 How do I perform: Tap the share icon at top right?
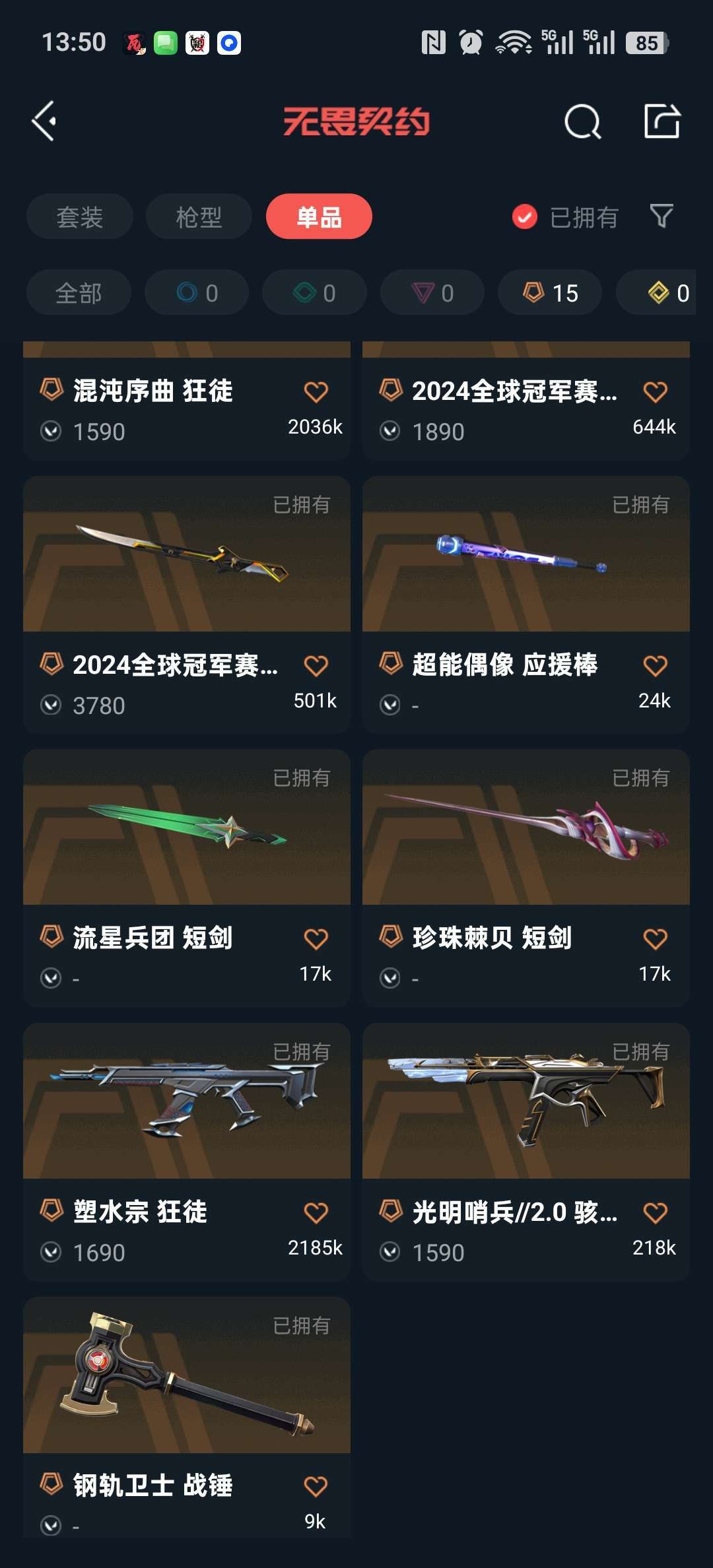click(662, 121)
